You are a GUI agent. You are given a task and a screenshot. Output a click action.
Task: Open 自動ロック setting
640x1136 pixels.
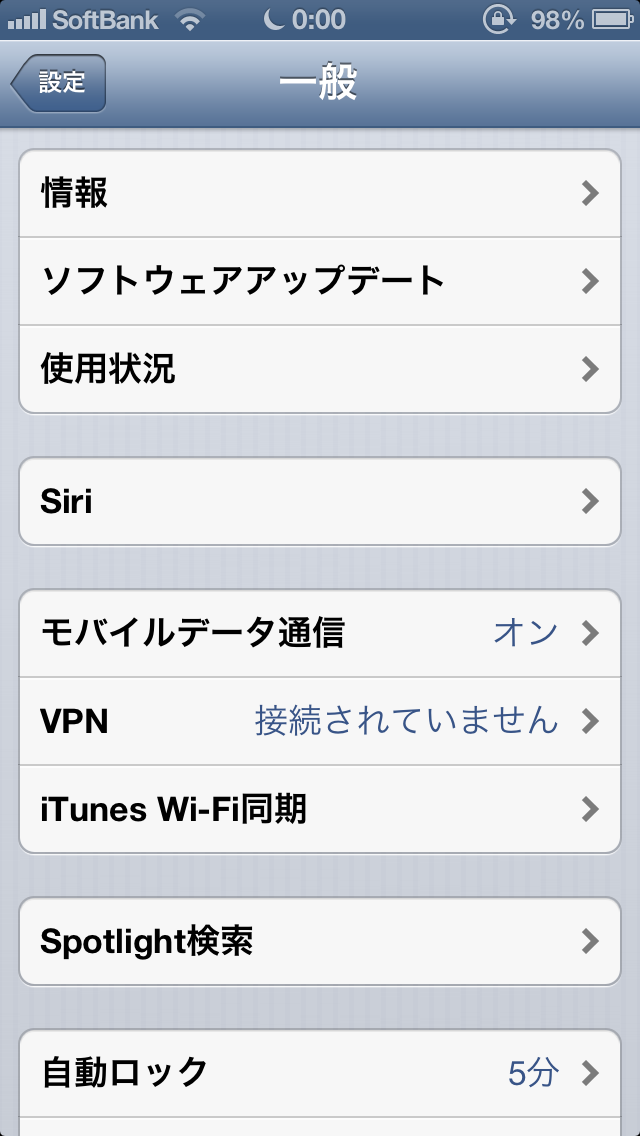tap(320, 1073)
